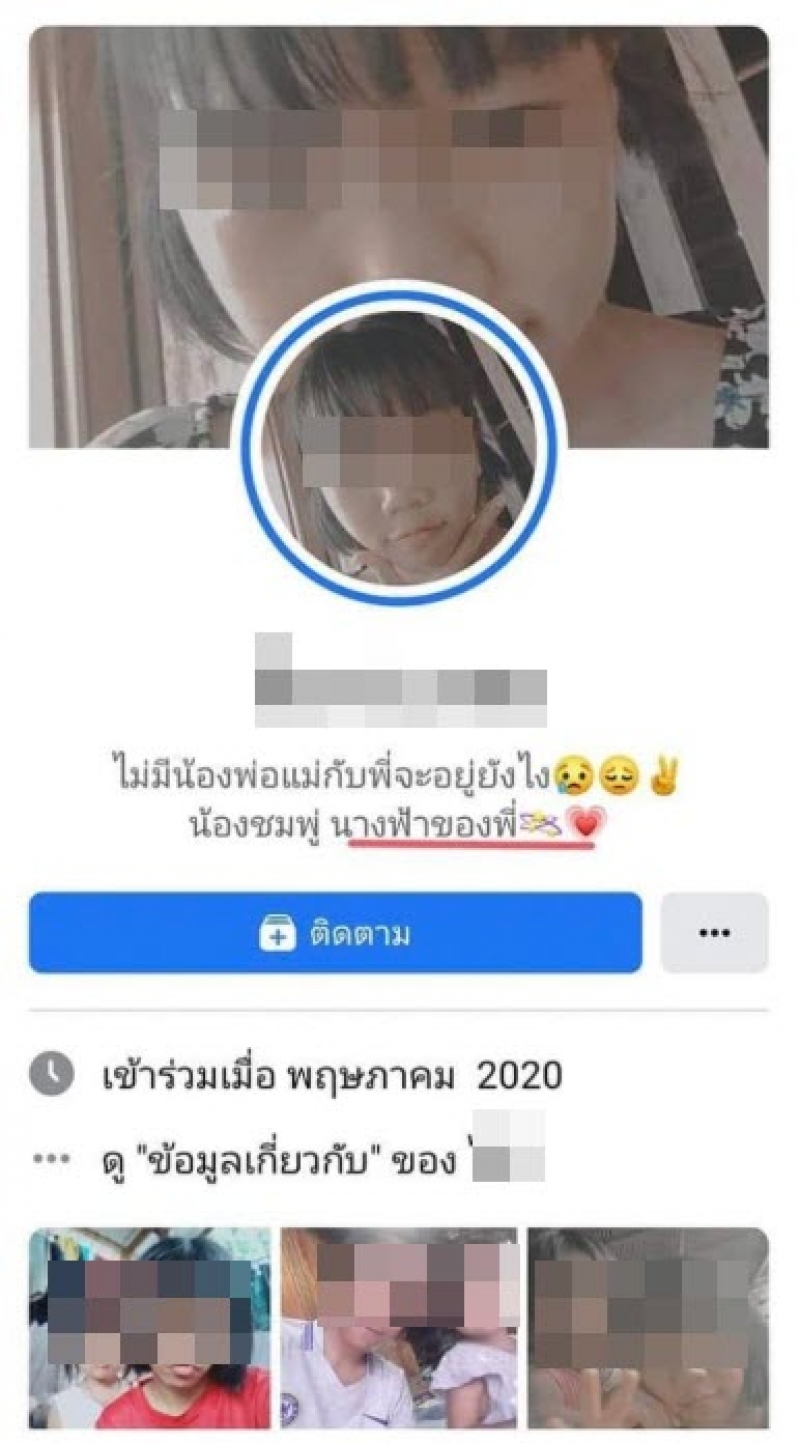Image resolution: width=800 pixels, height=1443 pixels.
Task: Open the three-dot more options button
Action: (714, 933)
